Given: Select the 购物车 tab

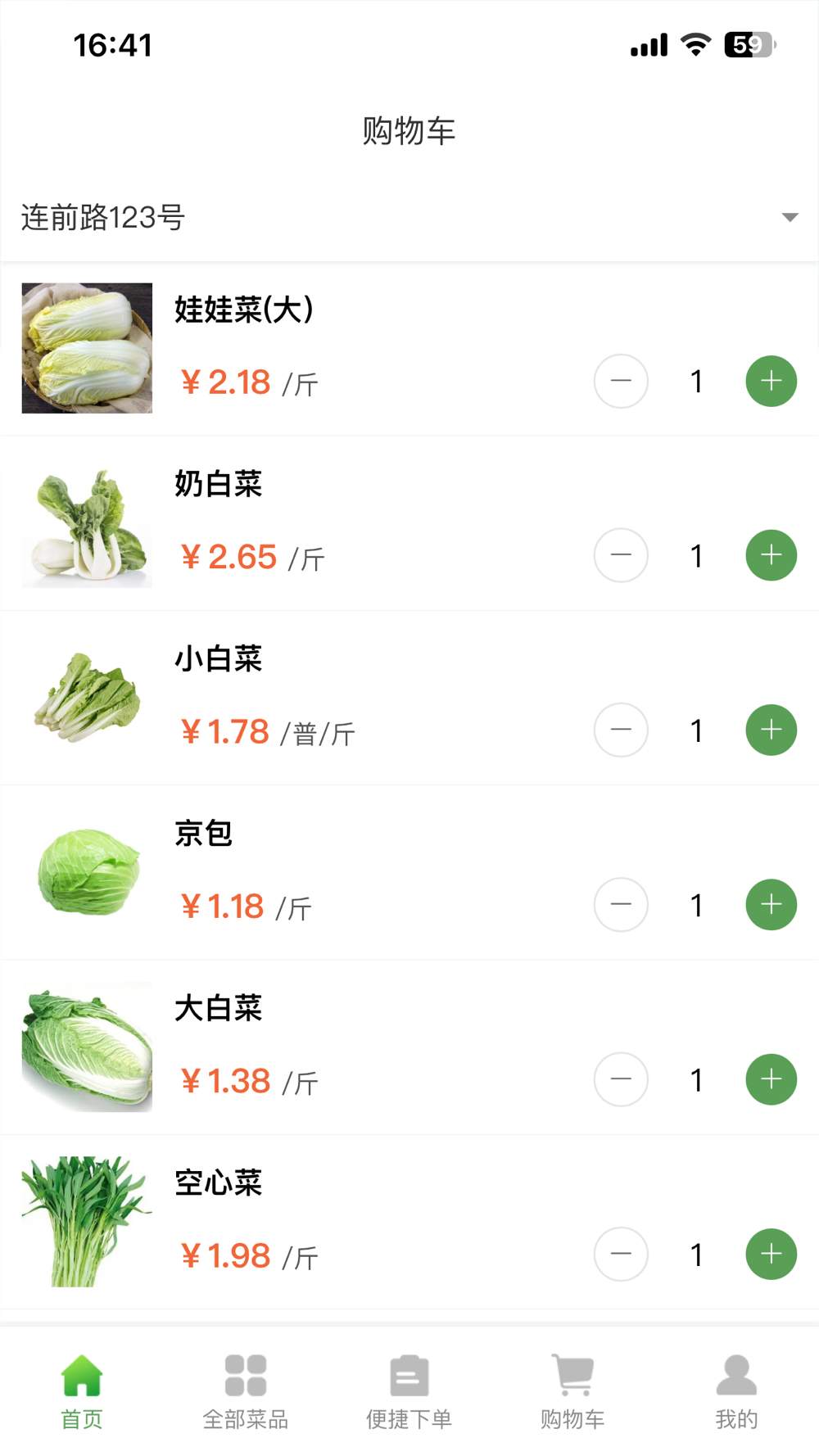Looking at the screenshot, I should pyautogui.click(x=572, y=1390).
